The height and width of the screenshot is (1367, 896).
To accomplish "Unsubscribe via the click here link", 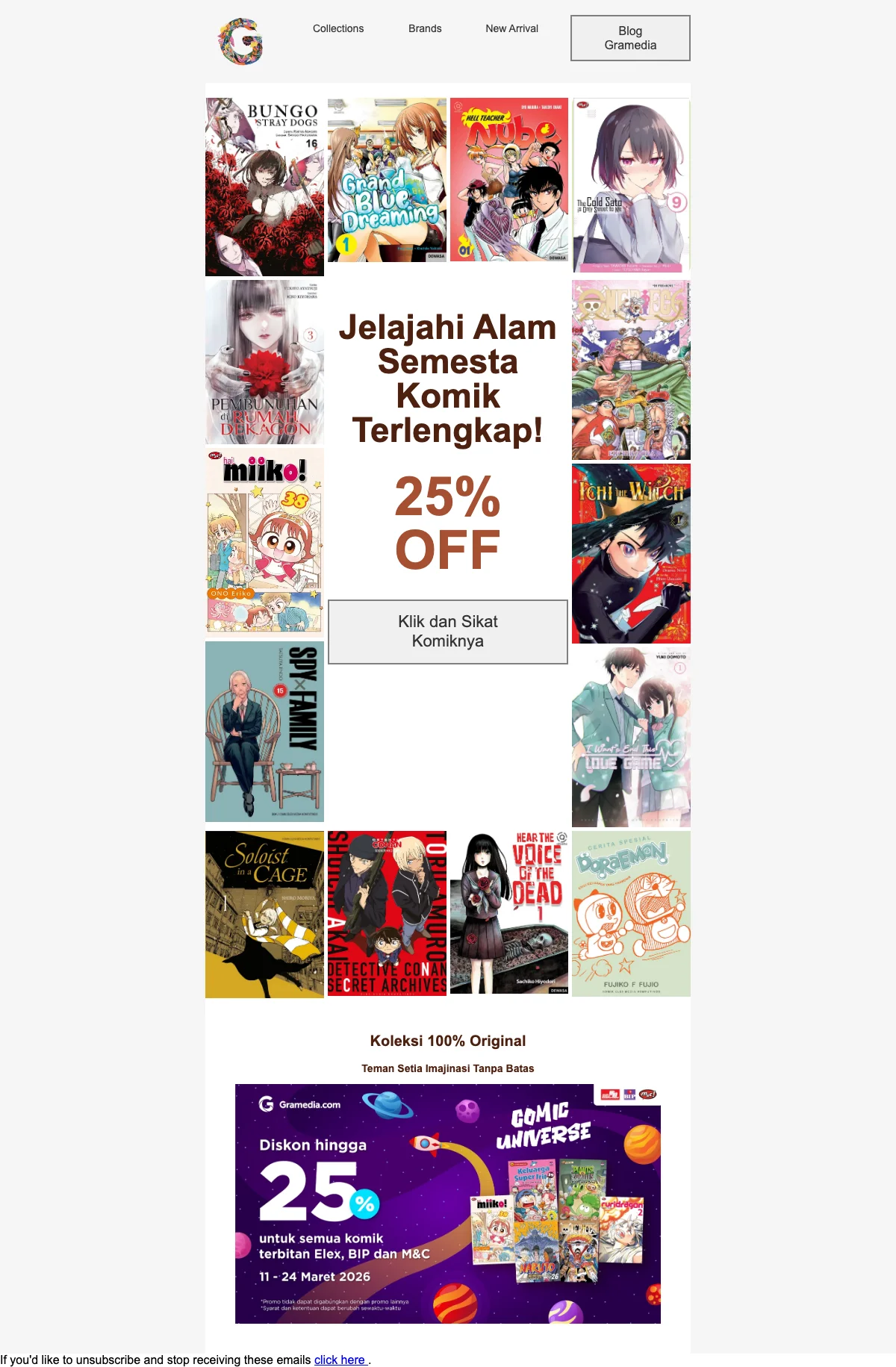I will 340,1360.
